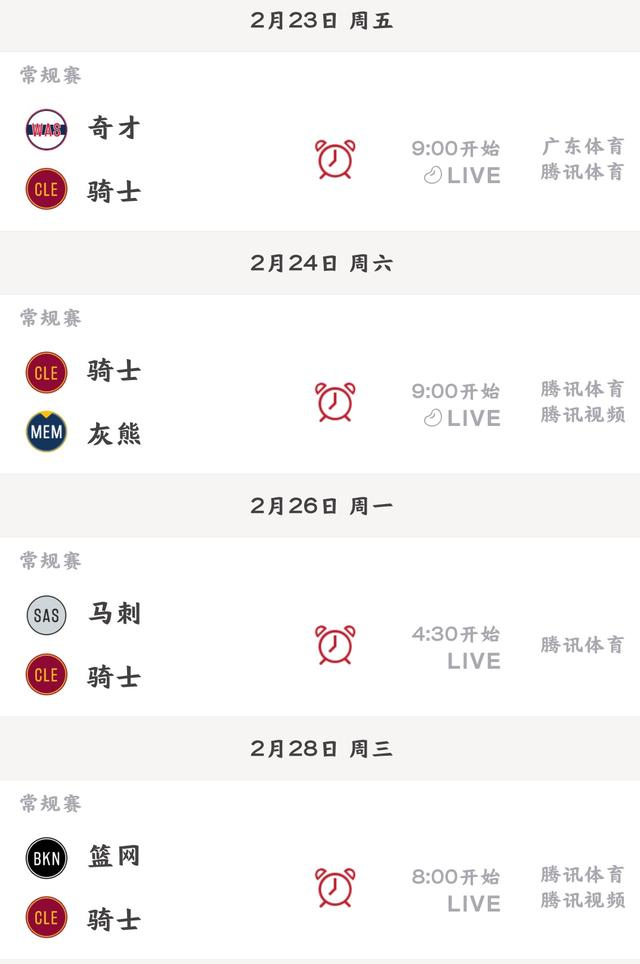Image resolution: width=640 pixels, height=964 pixels.
Task: Set reminder alarm for 马刺 vs 骑士 game
Action: [335, 645]
